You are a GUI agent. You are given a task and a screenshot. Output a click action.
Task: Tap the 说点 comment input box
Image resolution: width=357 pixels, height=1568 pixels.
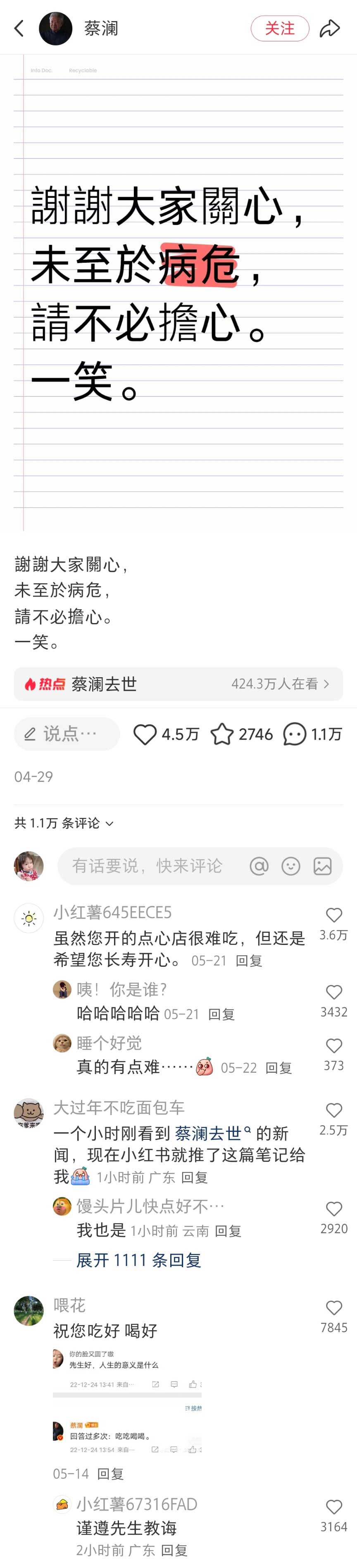pyautogui.click(x=67, y=734)
